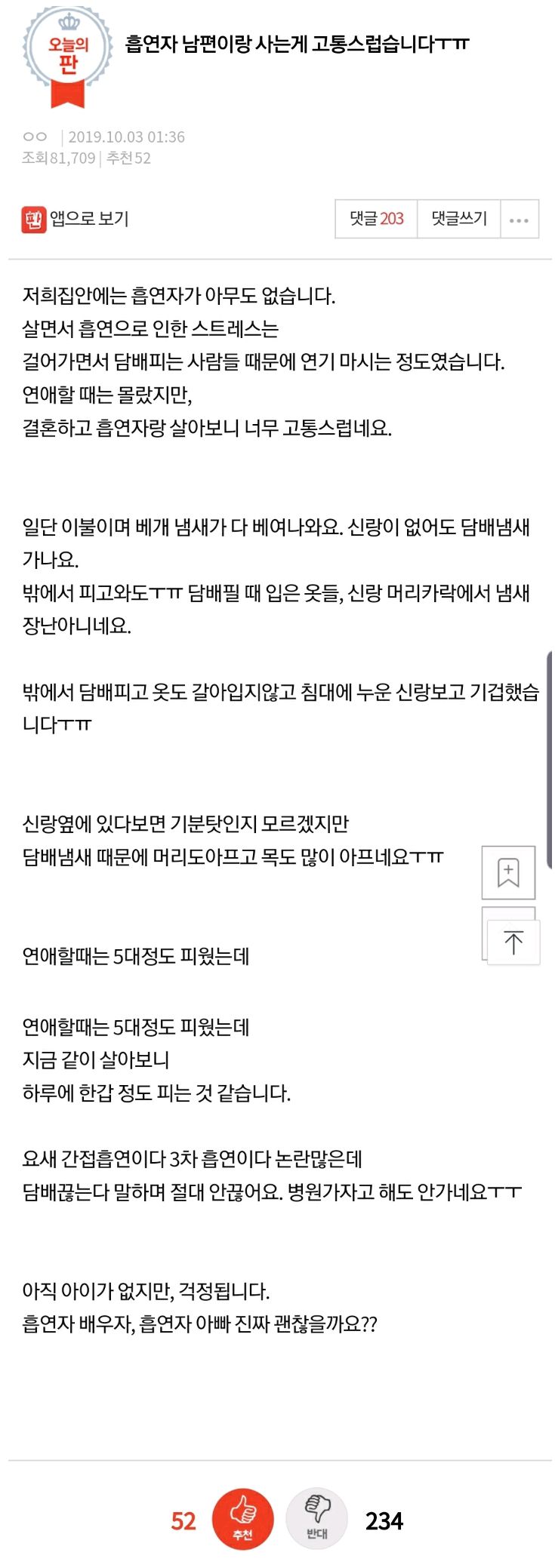The height and width of the screenshot is (1568, 555).
Task: Jump back to top with arrow button
Action: click(x=513, y=942)
